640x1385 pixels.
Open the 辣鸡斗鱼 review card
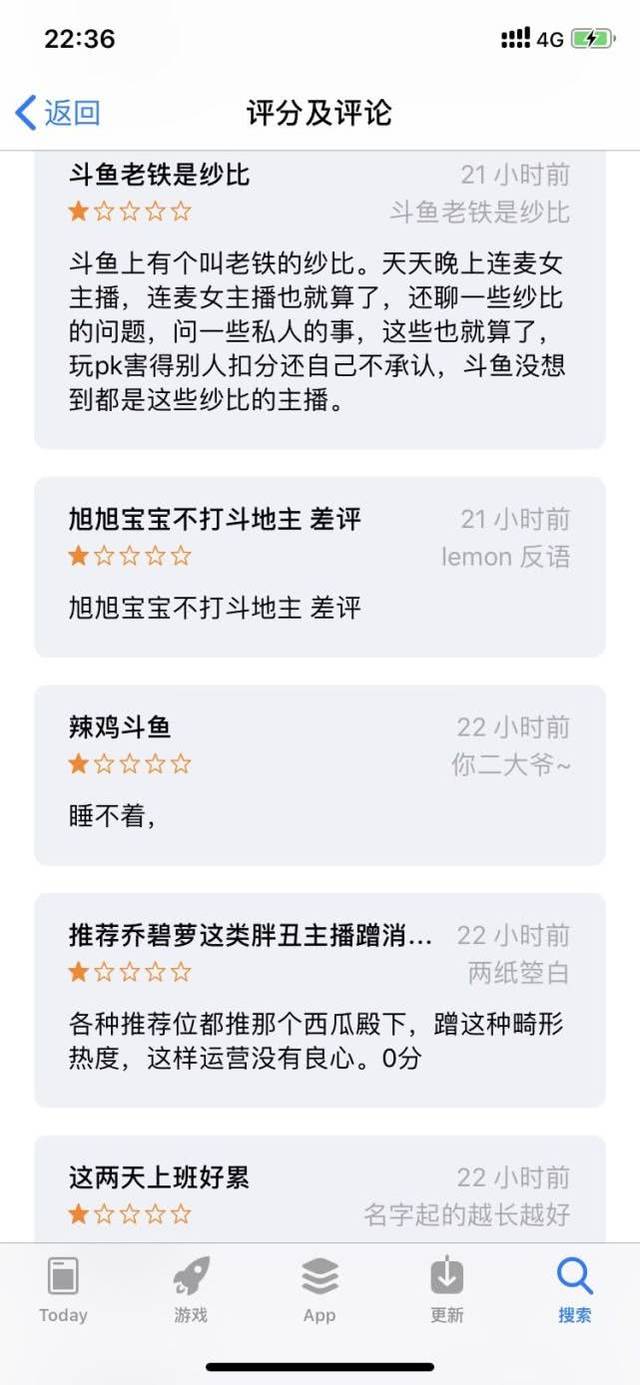pyautogui.click(x=319, y=774)
